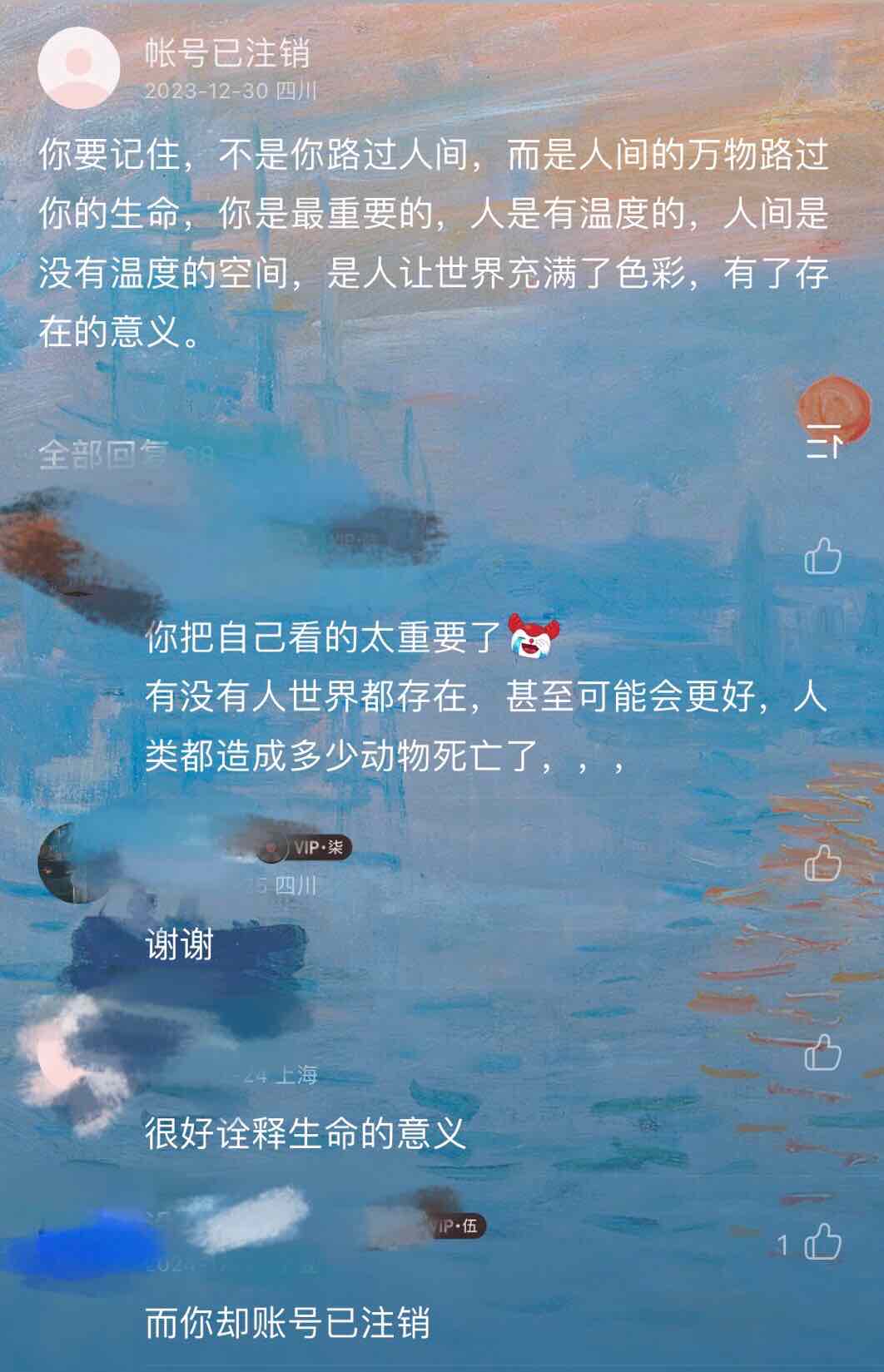Open the reply sort order icon
The width and height of the screenshot is (884, 1372).
pyautogui.click(x=823, y=441)
